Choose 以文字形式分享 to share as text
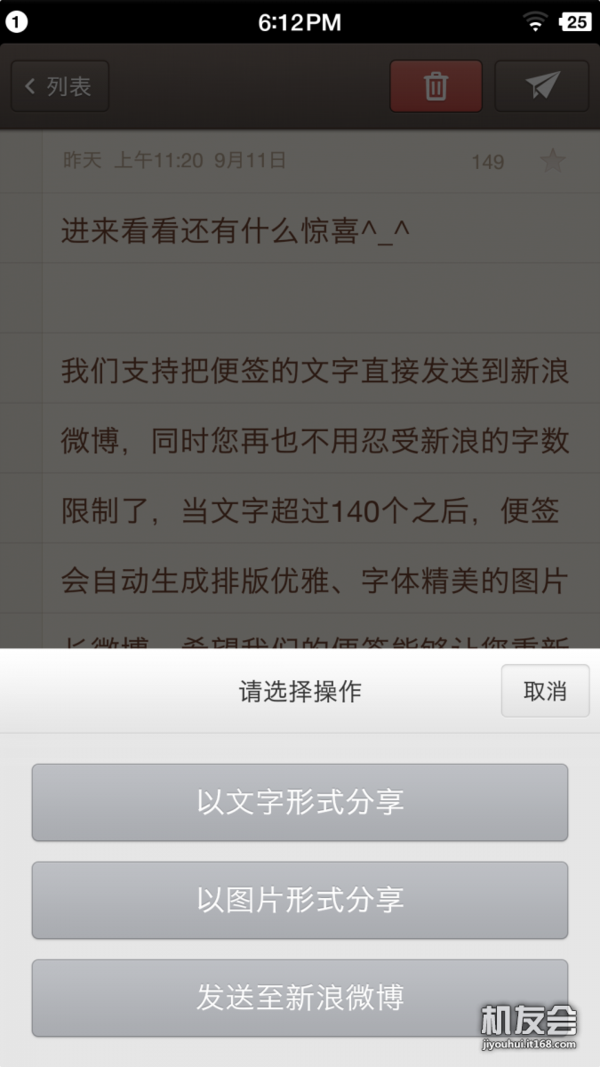Image resolution: width=600 pixels, height=1067 pixels. [300, 802]
